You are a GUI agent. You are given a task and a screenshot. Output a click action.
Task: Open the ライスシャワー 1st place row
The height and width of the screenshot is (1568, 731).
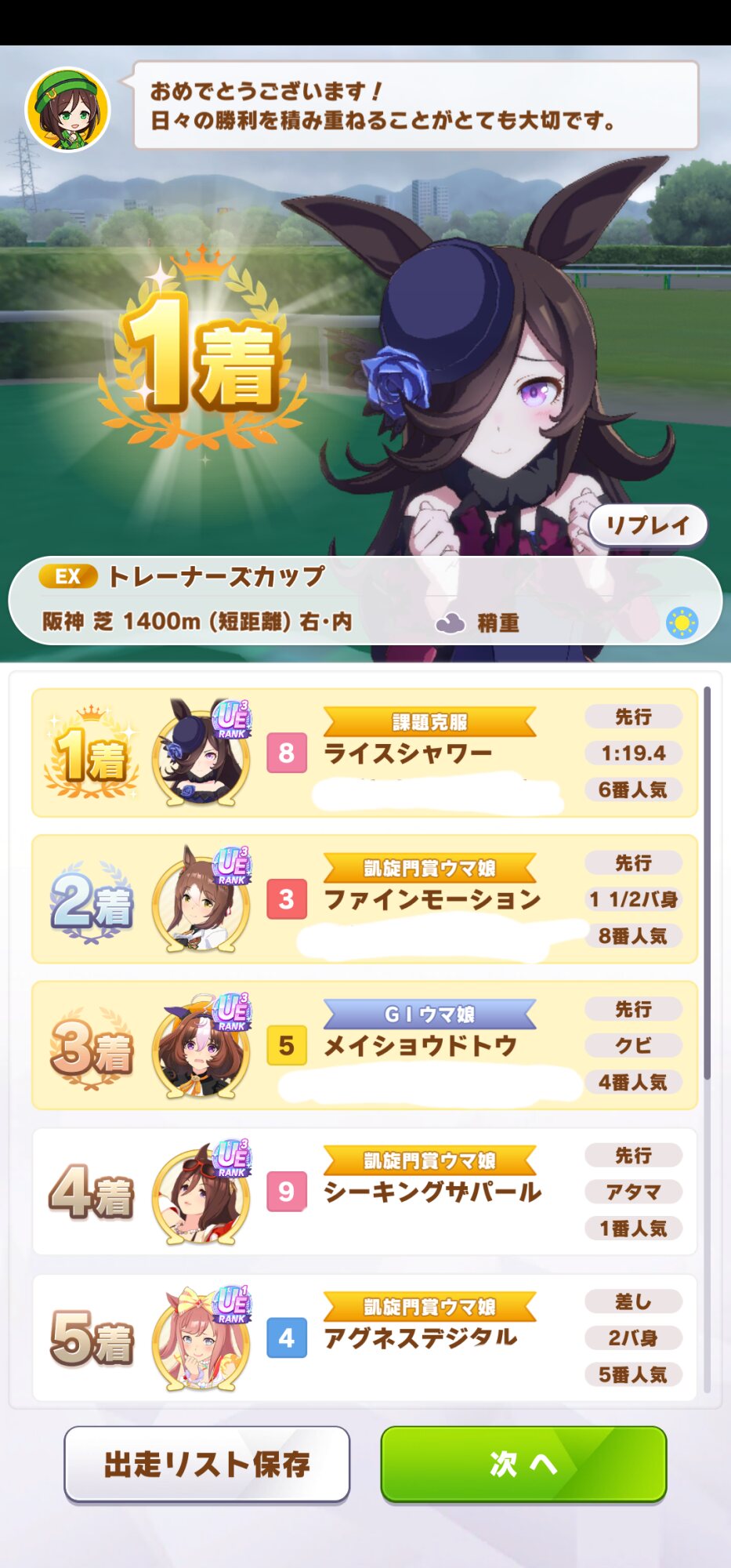point(364,753)
